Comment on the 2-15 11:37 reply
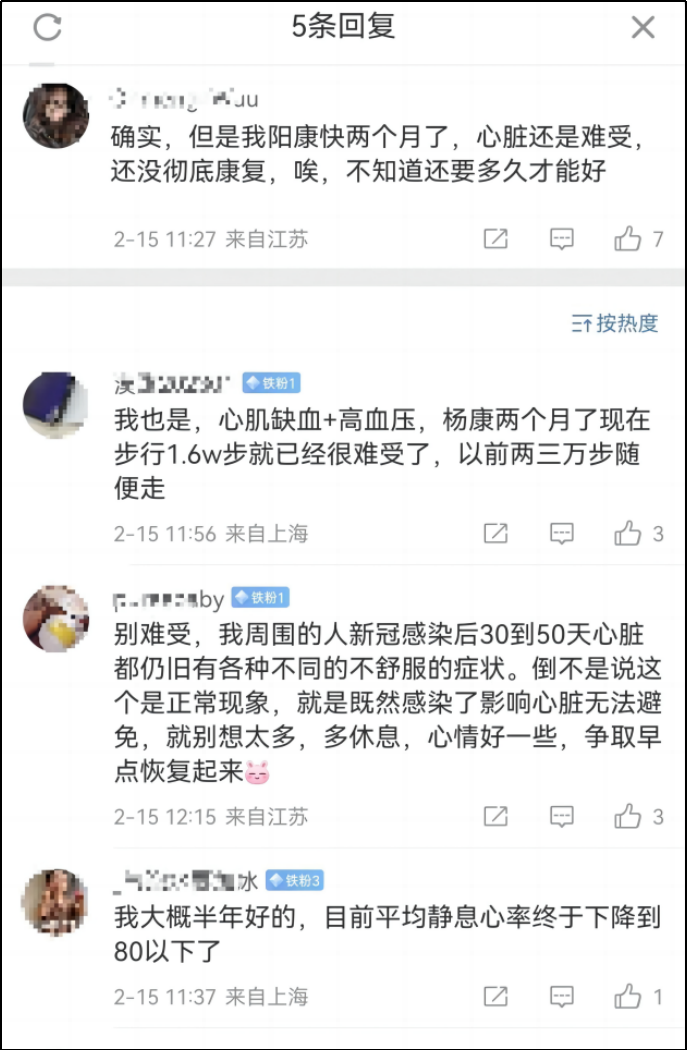 point(562,997)
